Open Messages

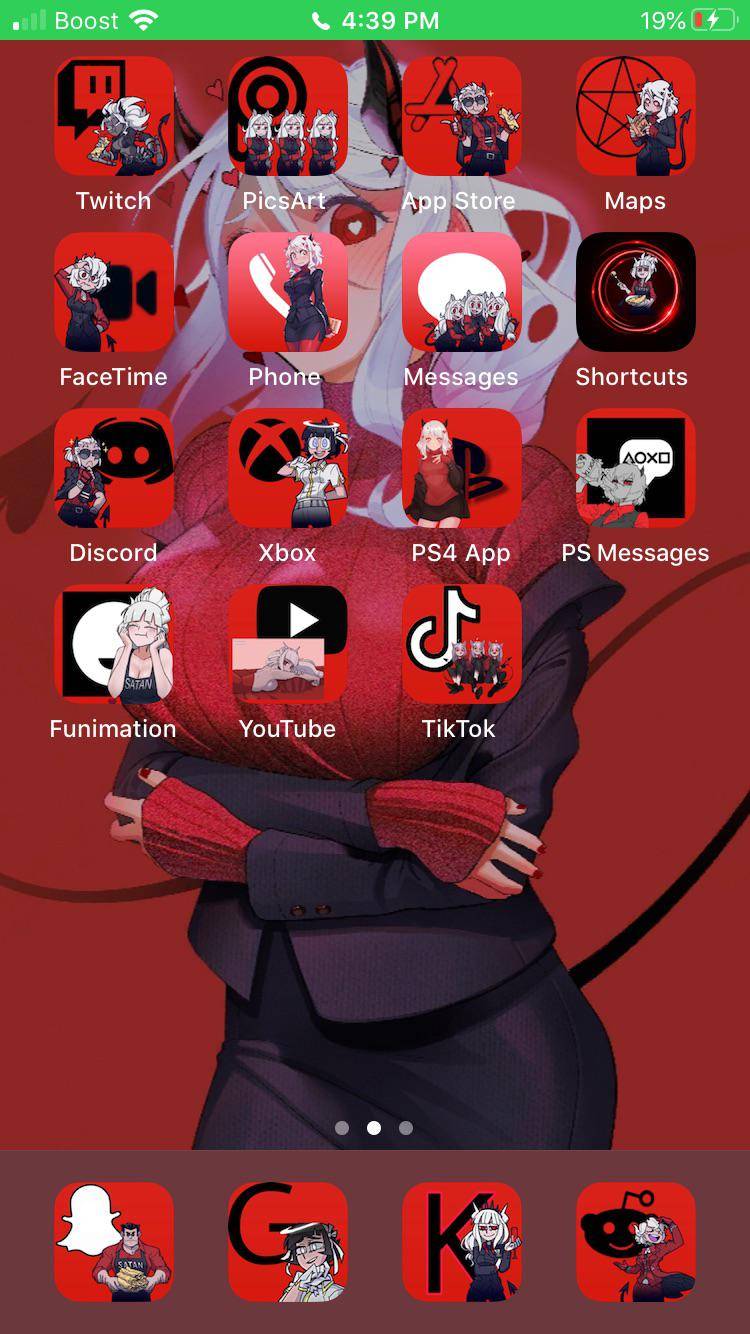tap(461, 292)
